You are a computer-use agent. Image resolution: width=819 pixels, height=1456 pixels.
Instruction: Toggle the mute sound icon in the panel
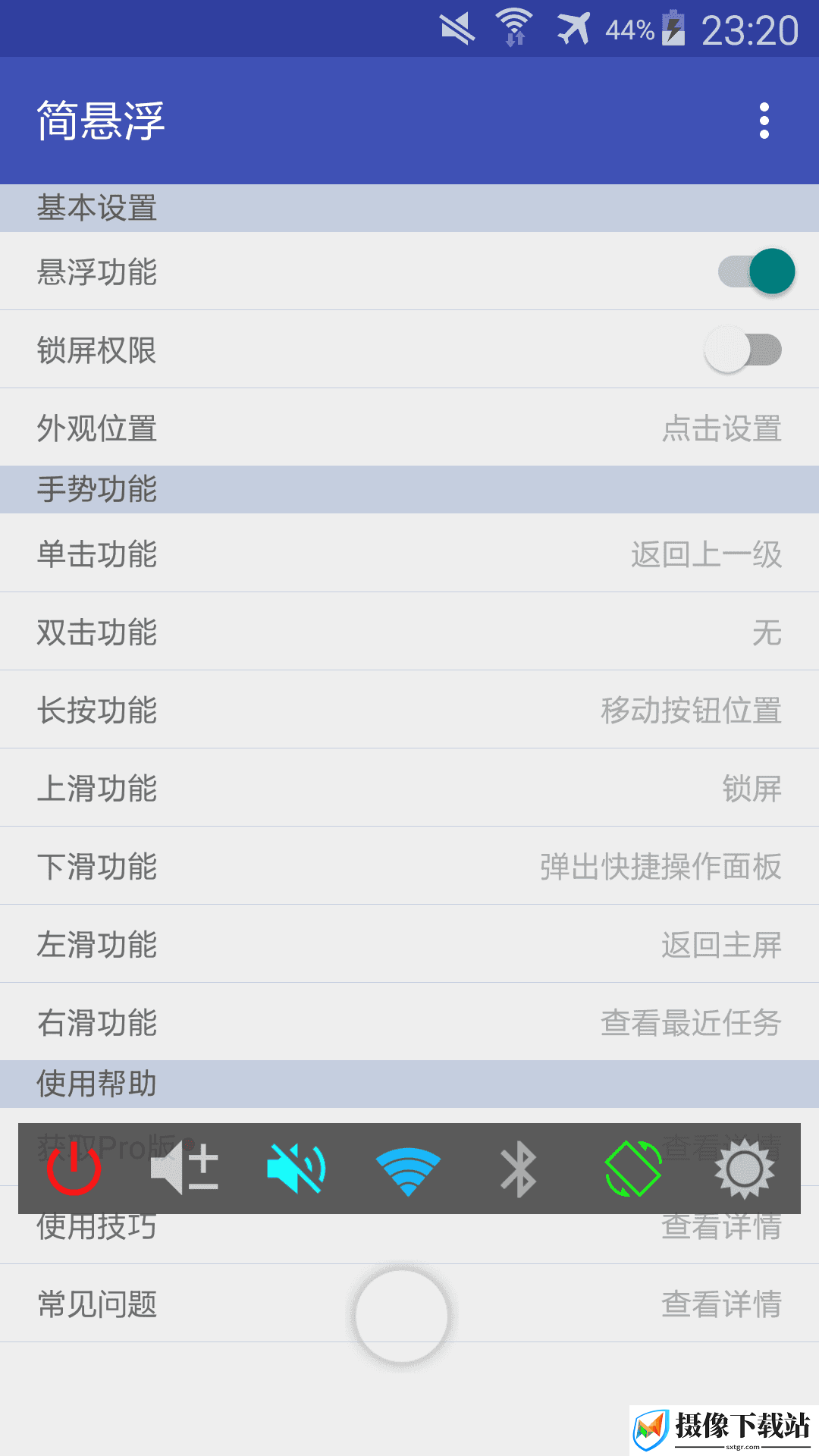[297, 1169]
